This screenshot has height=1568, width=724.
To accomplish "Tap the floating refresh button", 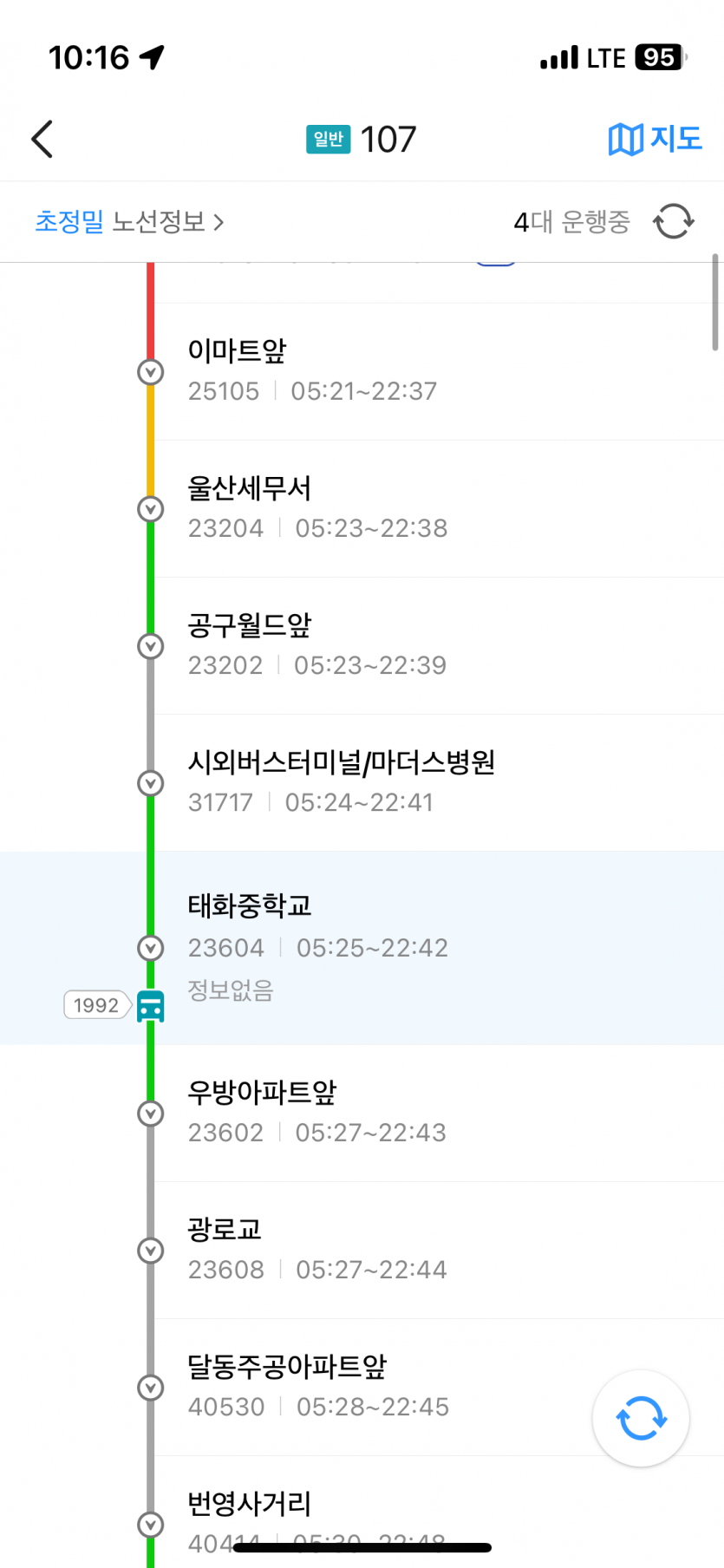I will point(641,1419).
